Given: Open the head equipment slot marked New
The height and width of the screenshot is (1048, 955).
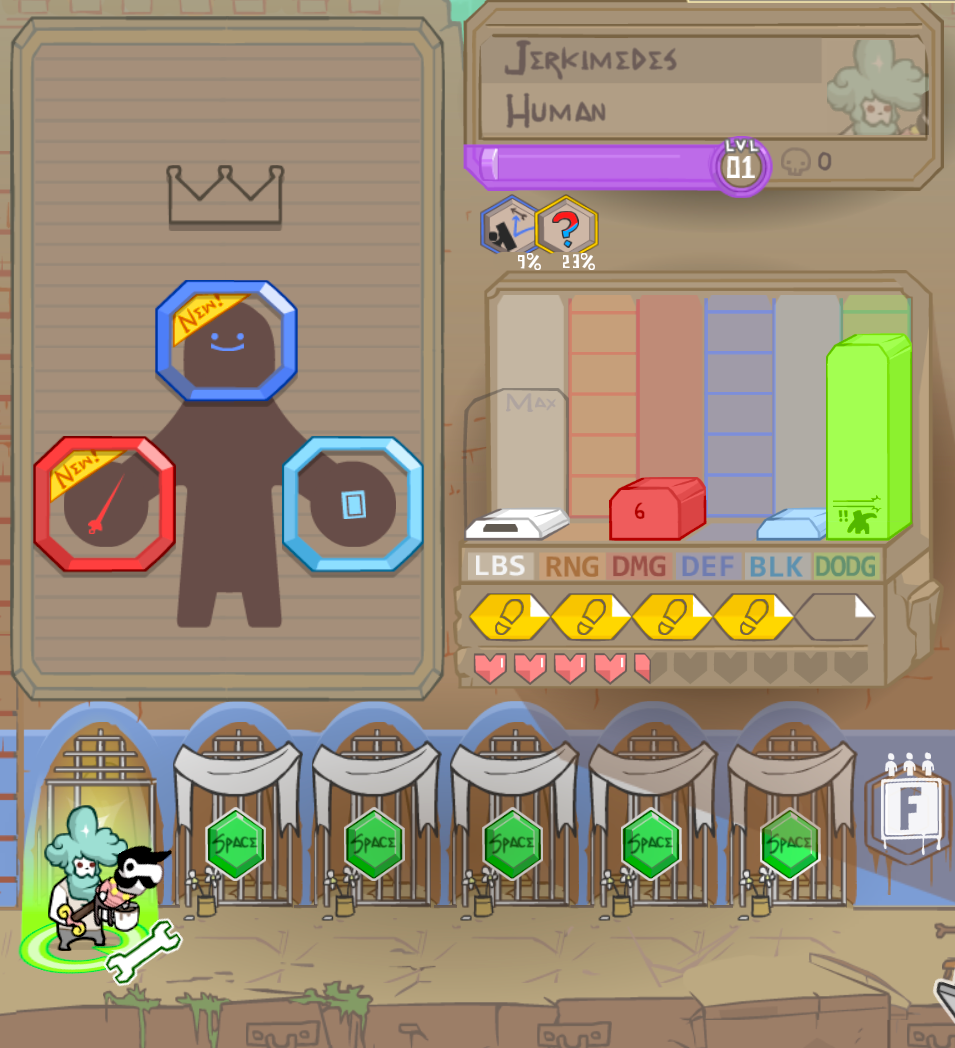Looking at the screenshot, I should tap(227, 341).
